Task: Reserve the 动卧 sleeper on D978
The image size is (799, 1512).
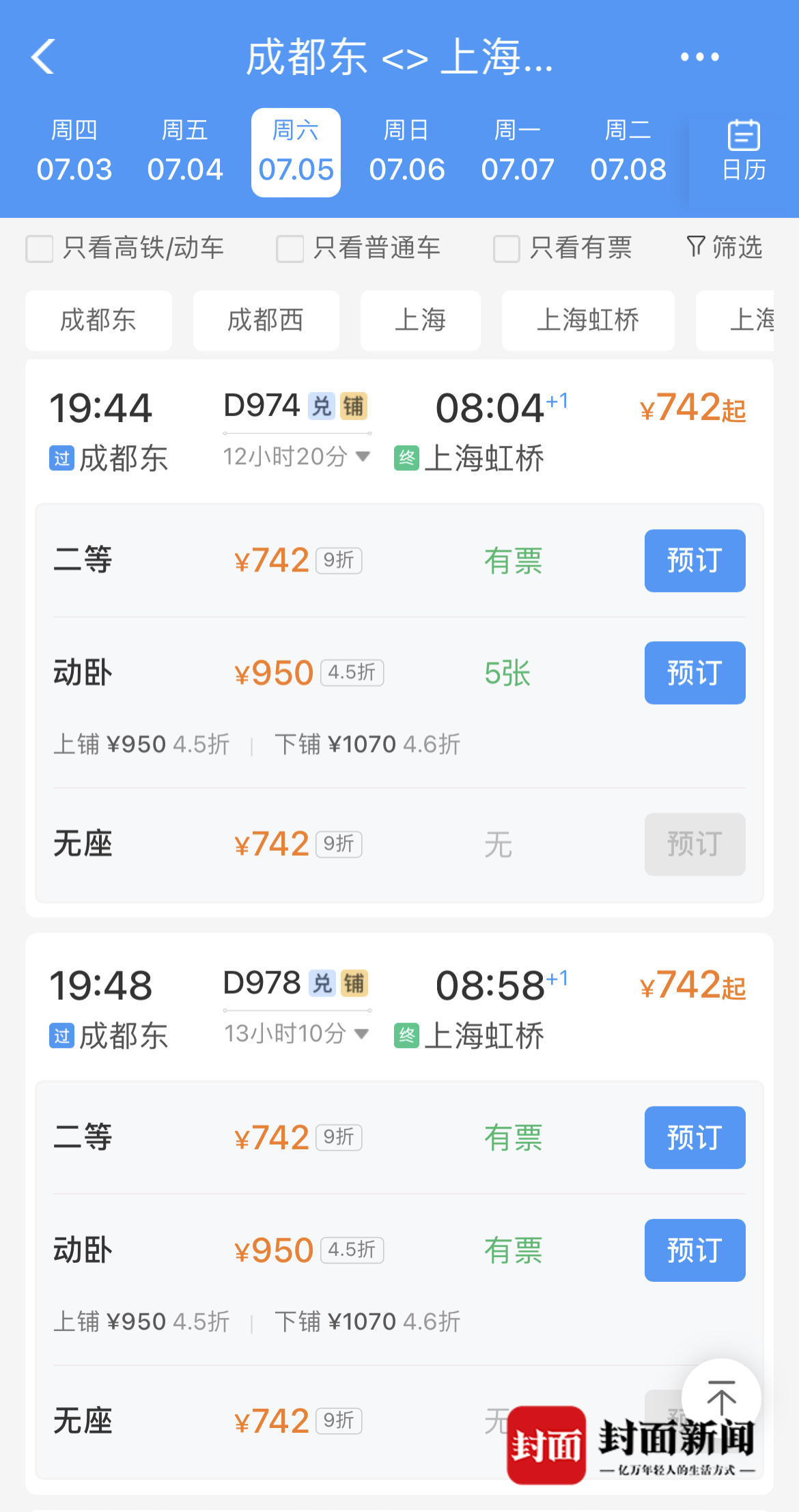Action: (x=695, y=1250)
